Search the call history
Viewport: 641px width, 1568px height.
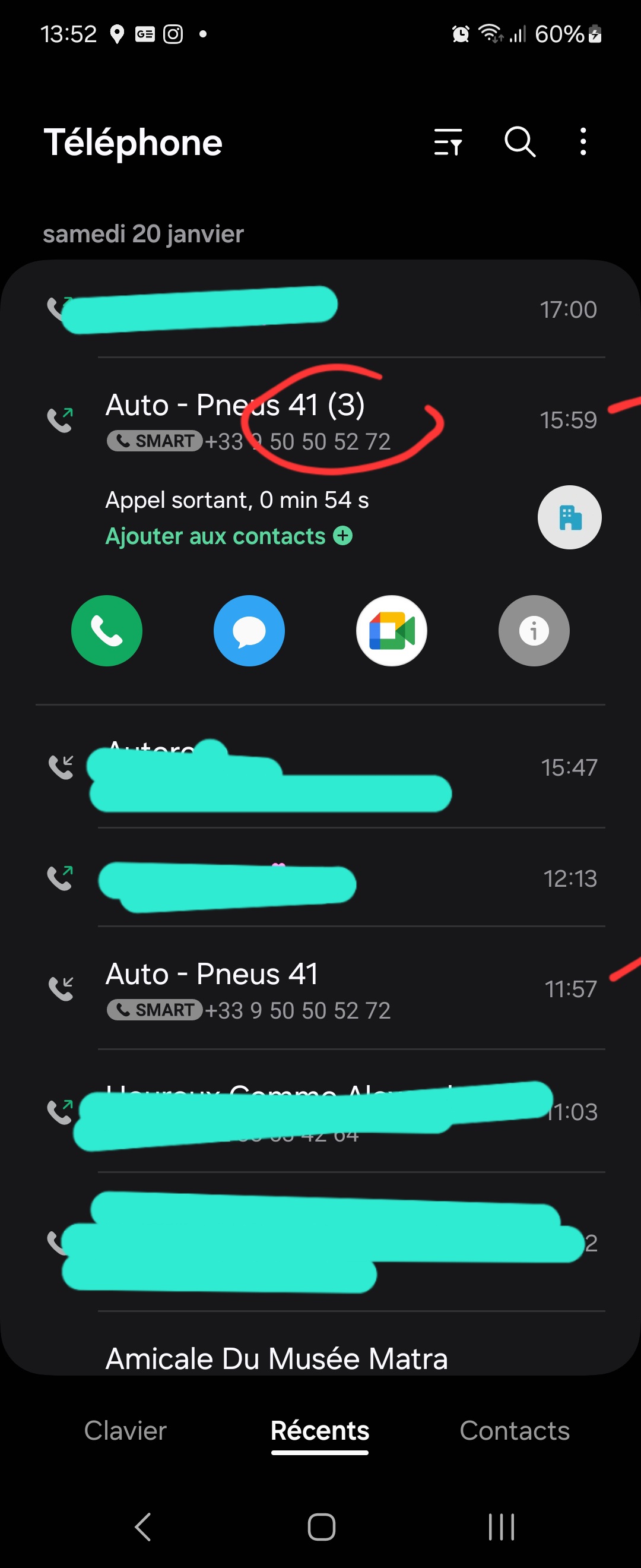click(520, 143)
